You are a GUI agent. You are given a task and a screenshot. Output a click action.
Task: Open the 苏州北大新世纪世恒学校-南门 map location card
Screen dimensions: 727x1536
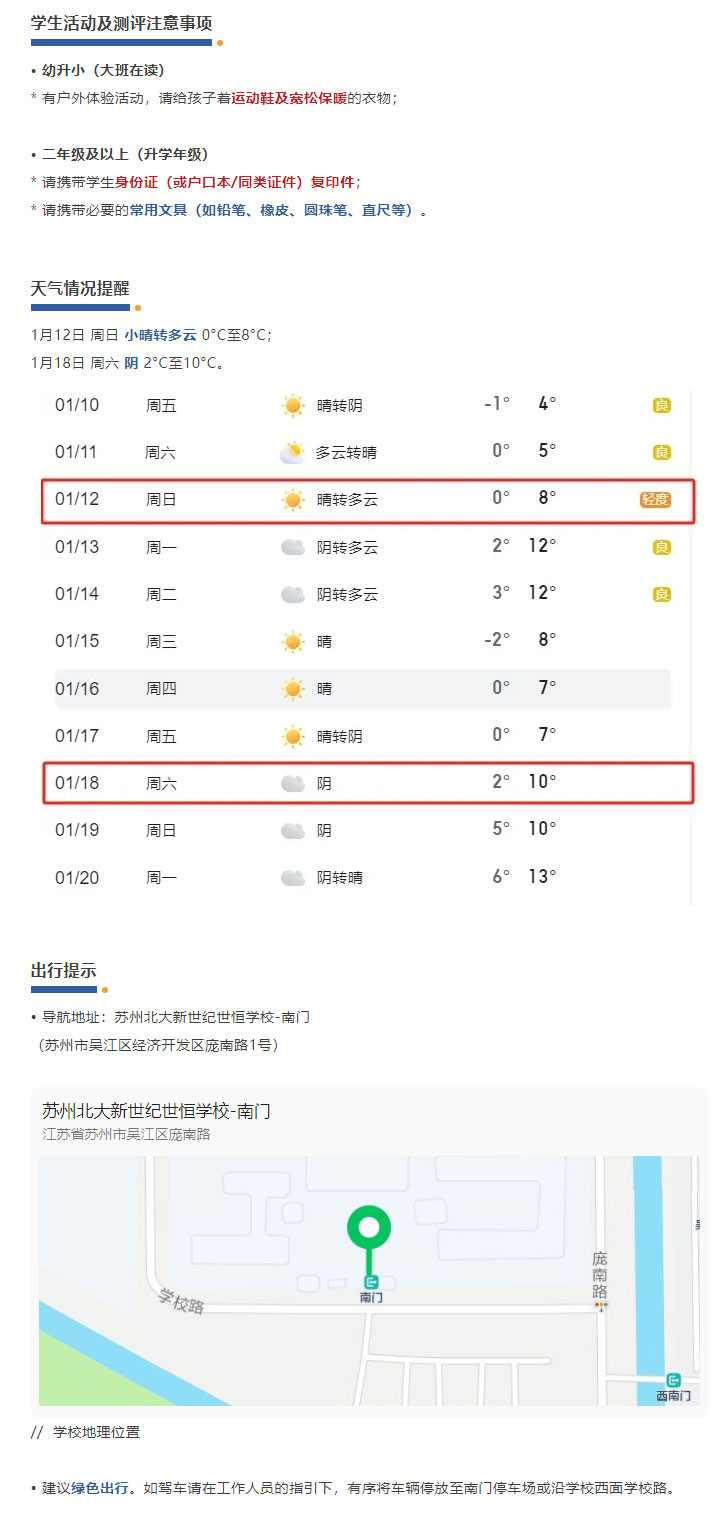pyautogui.click(x=156, y=1111)
